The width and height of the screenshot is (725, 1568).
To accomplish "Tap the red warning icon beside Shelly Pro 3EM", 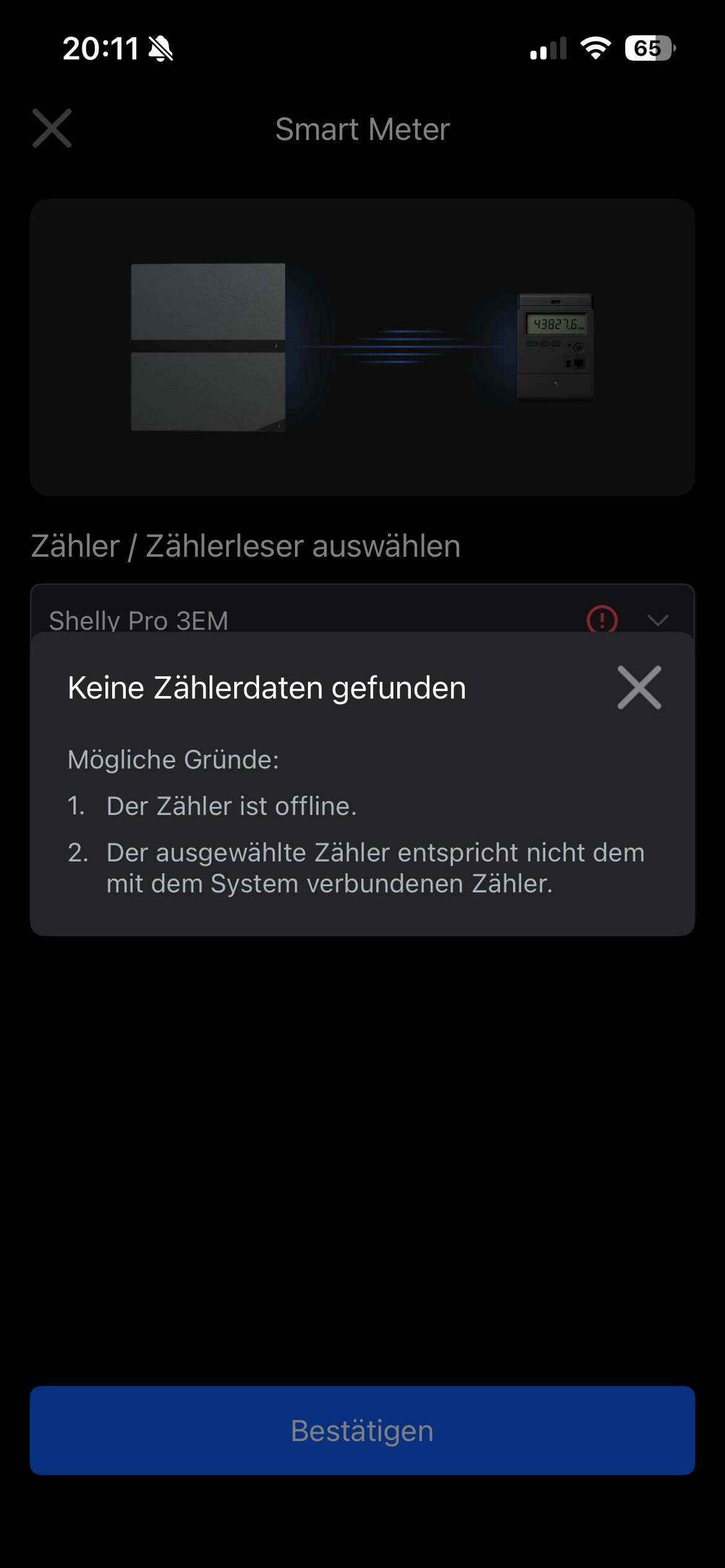I will 602,619.
